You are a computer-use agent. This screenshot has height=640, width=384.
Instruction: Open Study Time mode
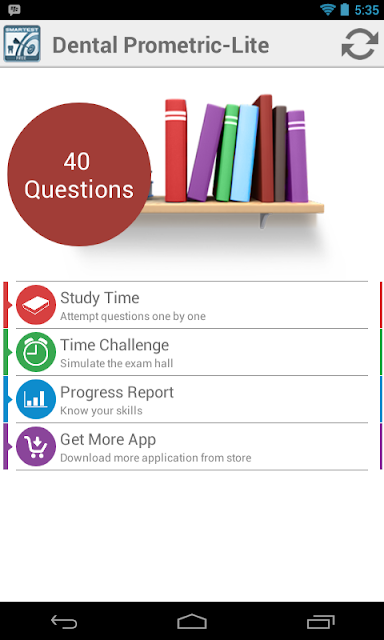(x=192, y=304)
